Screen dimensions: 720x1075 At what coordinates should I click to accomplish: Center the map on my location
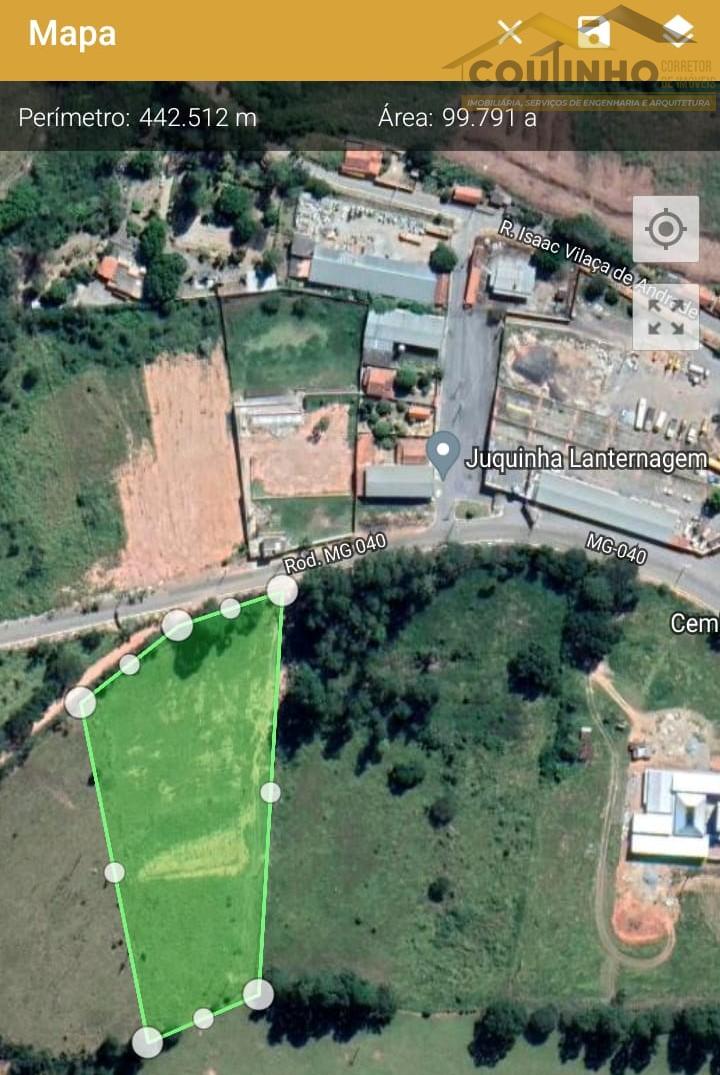[665, 229]
